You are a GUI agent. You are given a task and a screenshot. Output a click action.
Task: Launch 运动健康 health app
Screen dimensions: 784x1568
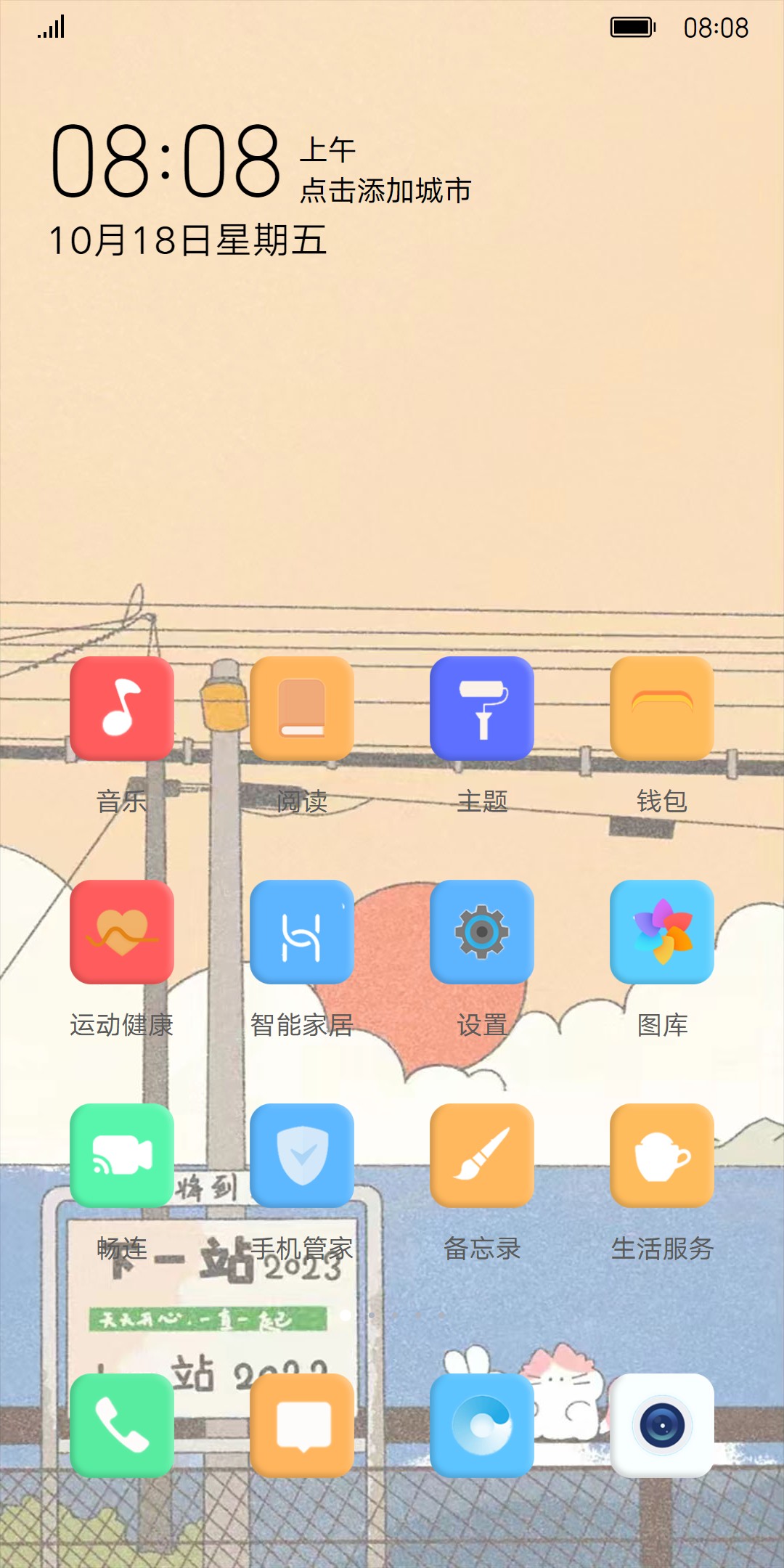[x=122, y=932]
